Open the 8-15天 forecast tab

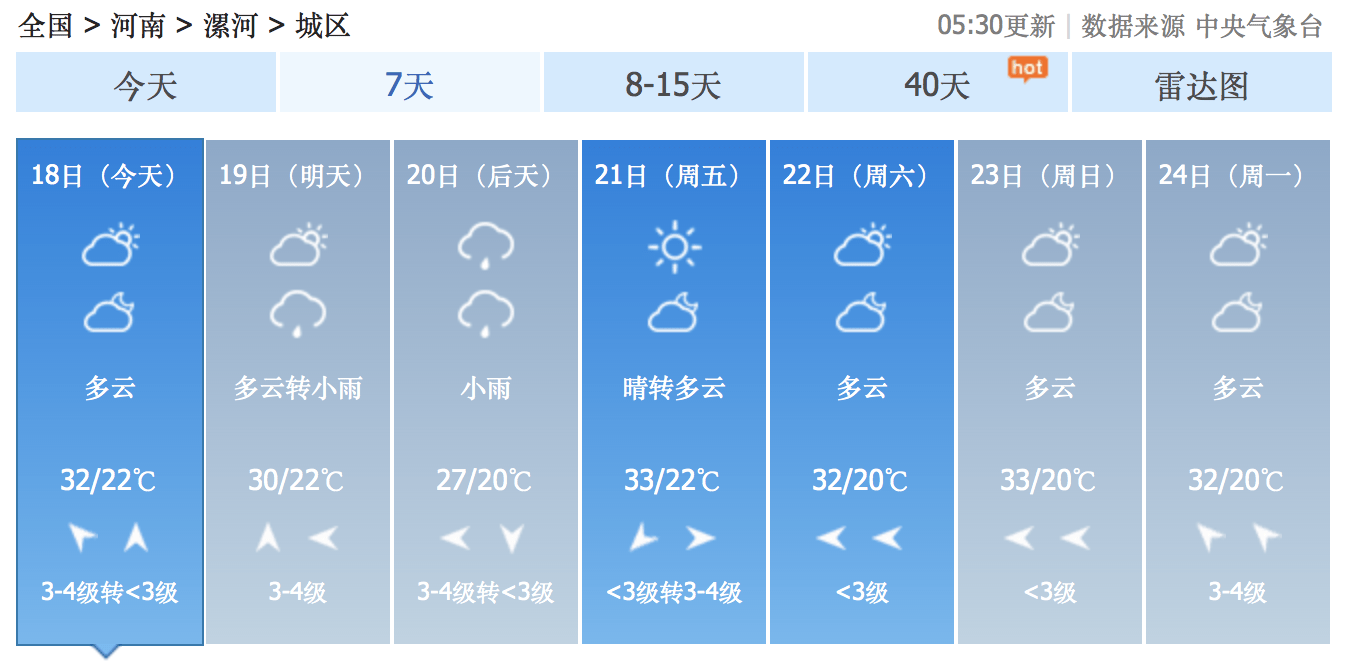(x=673, y=84)
